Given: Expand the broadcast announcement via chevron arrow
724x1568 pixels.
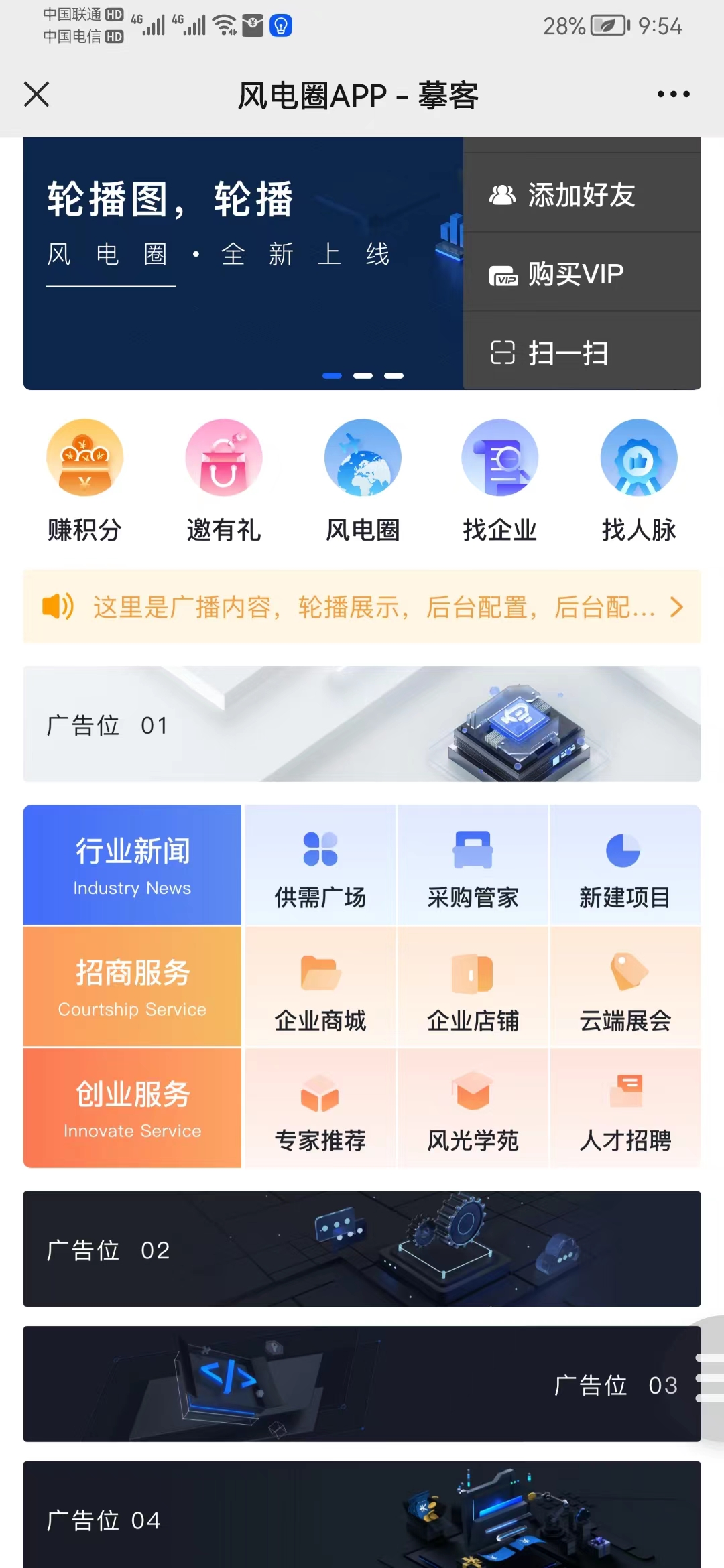Looking at the screenshot, I should tap(676, 608).
